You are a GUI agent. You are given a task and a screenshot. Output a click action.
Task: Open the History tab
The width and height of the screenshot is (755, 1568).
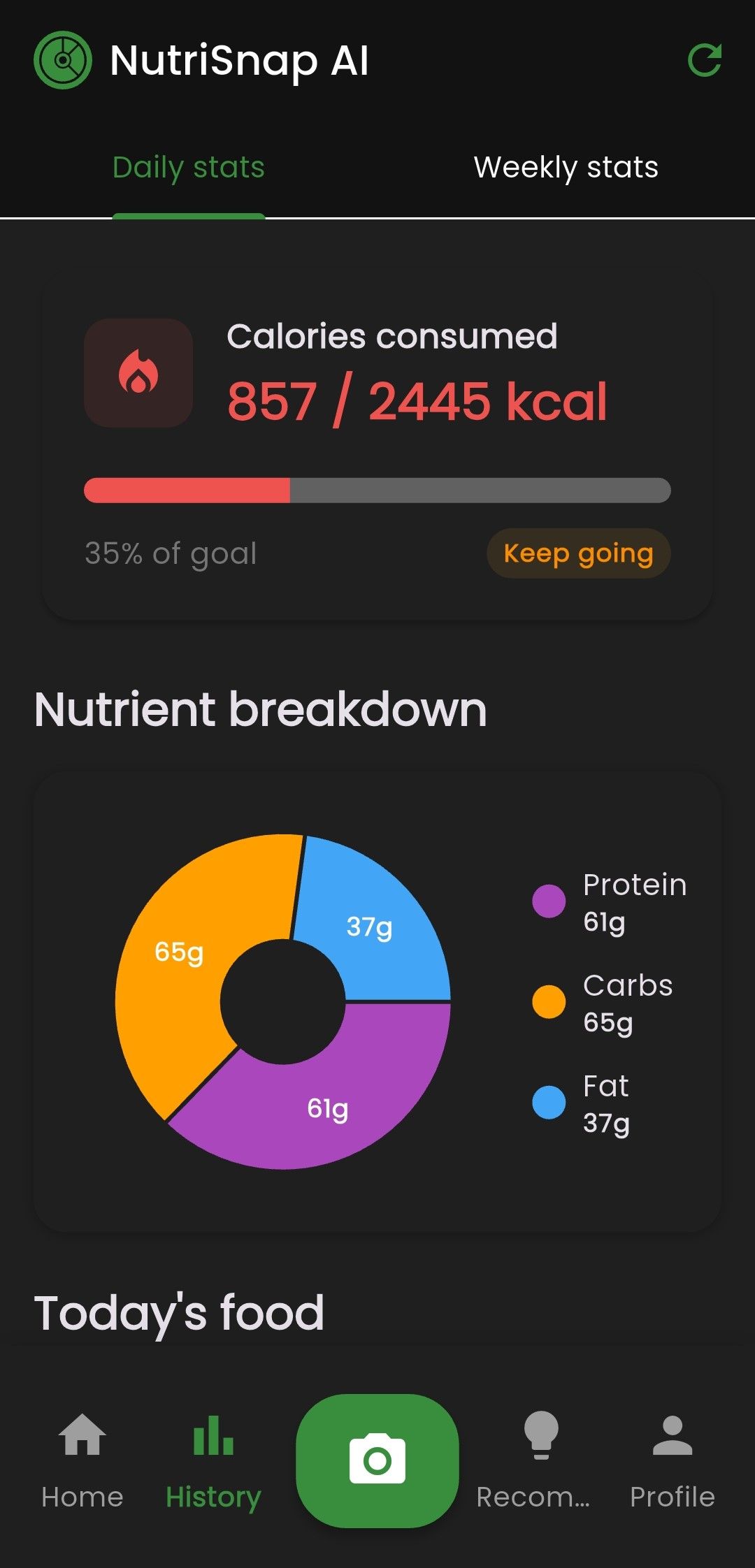[213, 1459]
